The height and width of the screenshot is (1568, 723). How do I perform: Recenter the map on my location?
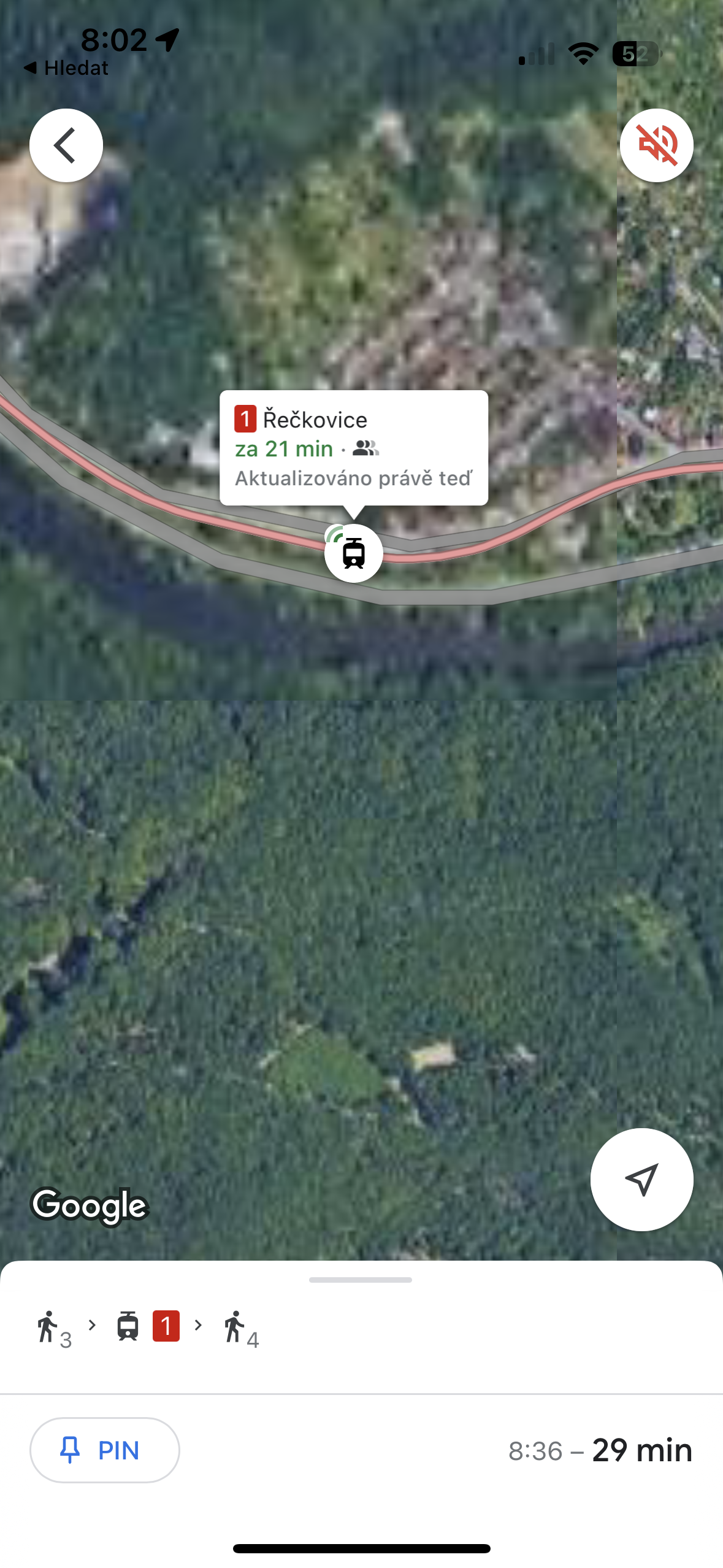click(x=641, y=1178)
